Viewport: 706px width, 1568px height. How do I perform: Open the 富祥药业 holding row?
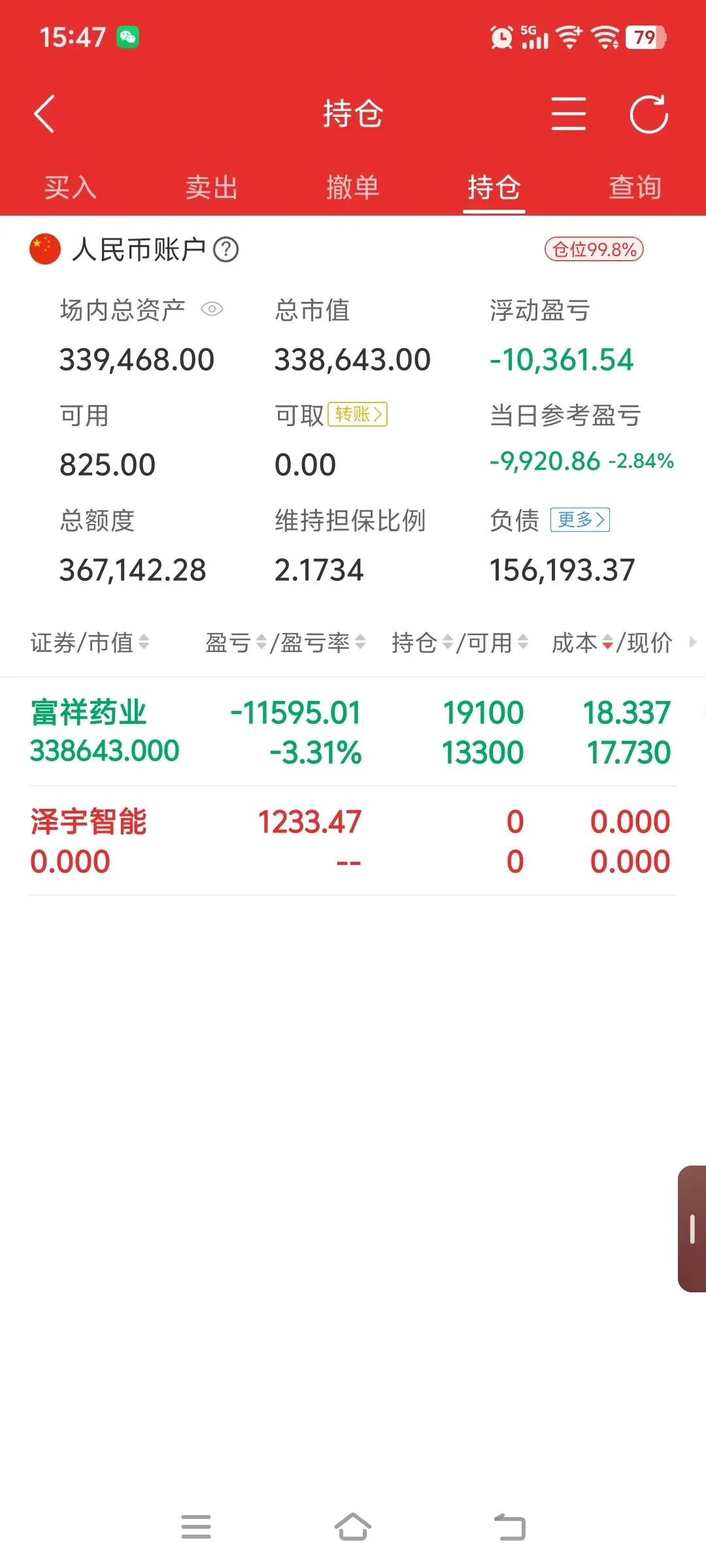(x=352, y=732)
